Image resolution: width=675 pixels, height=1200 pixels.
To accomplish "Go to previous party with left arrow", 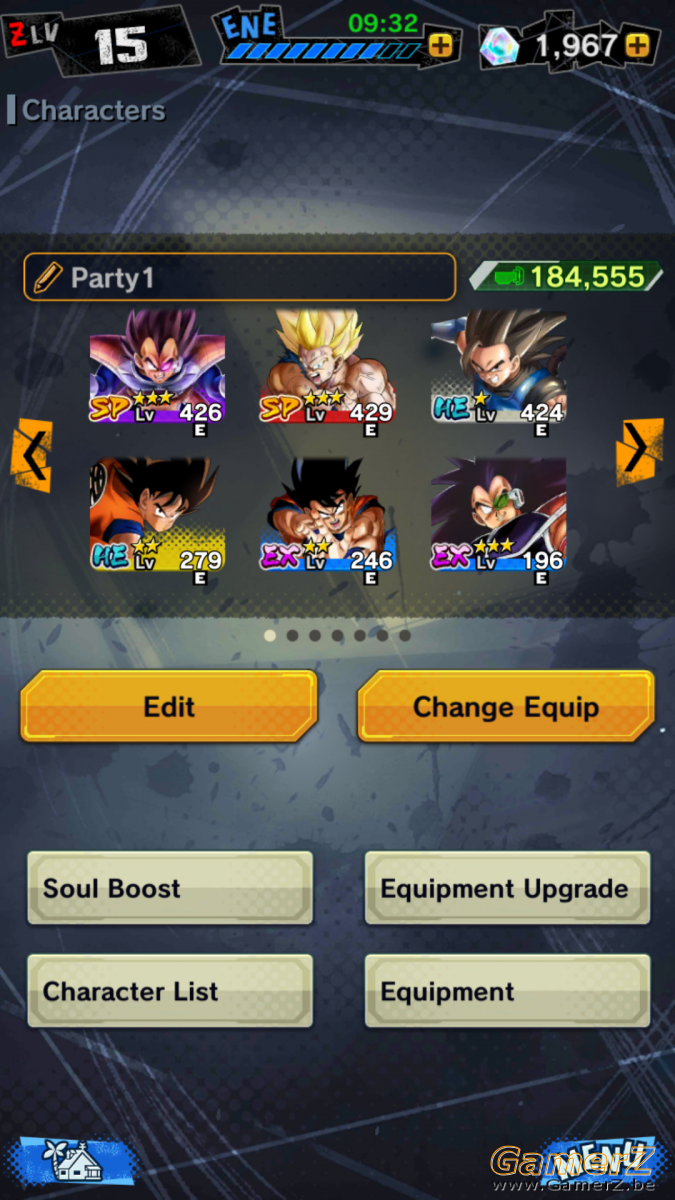I will (x=32, y=455).
